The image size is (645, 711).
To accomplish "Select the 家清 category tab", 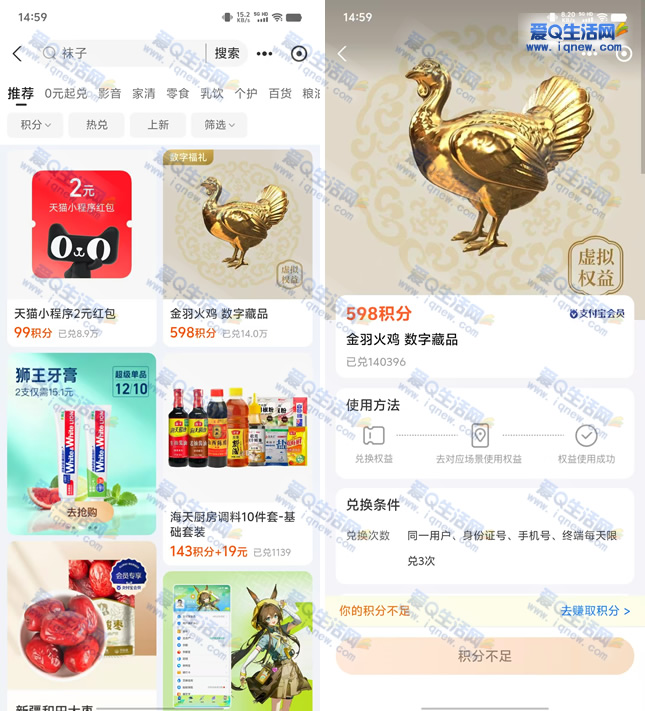I will (144, 93).
